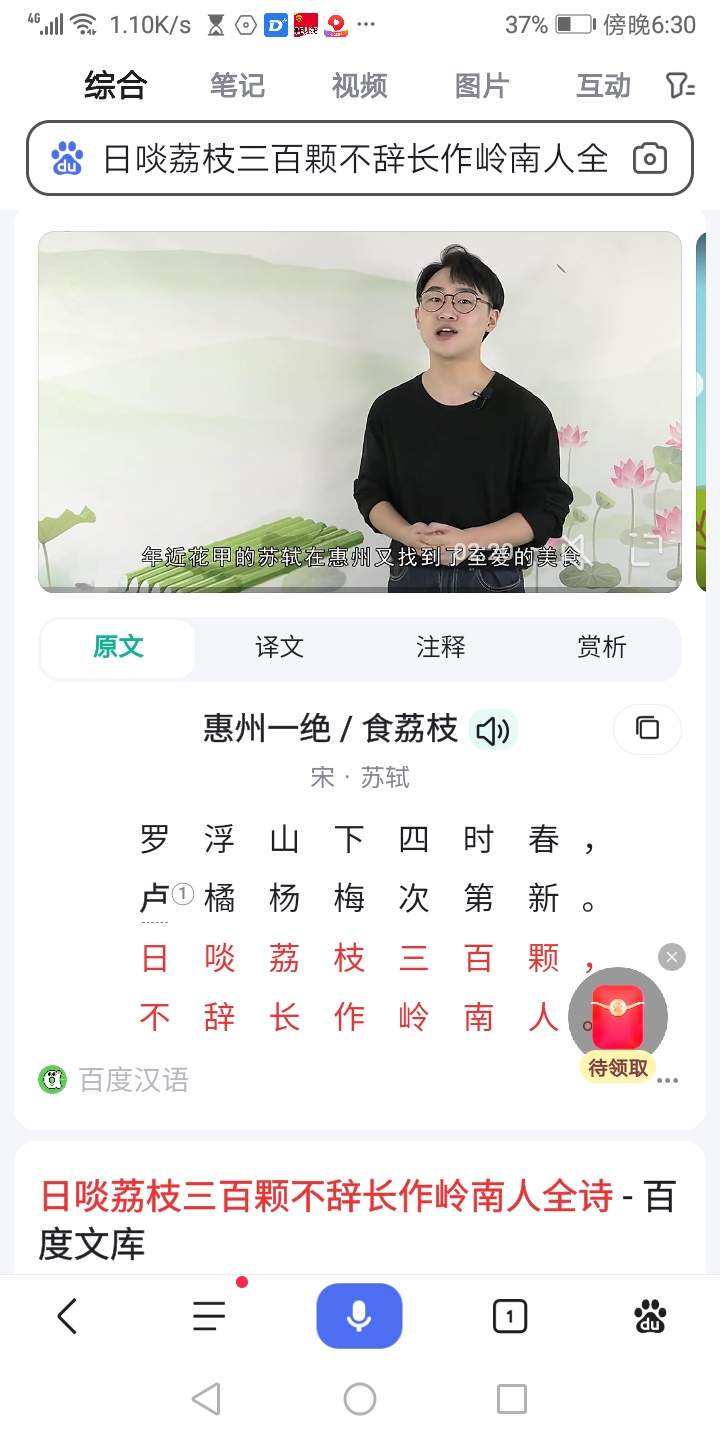
Task: Play the video about 苏轼 in 惠州
Action: tap(360, 412)
